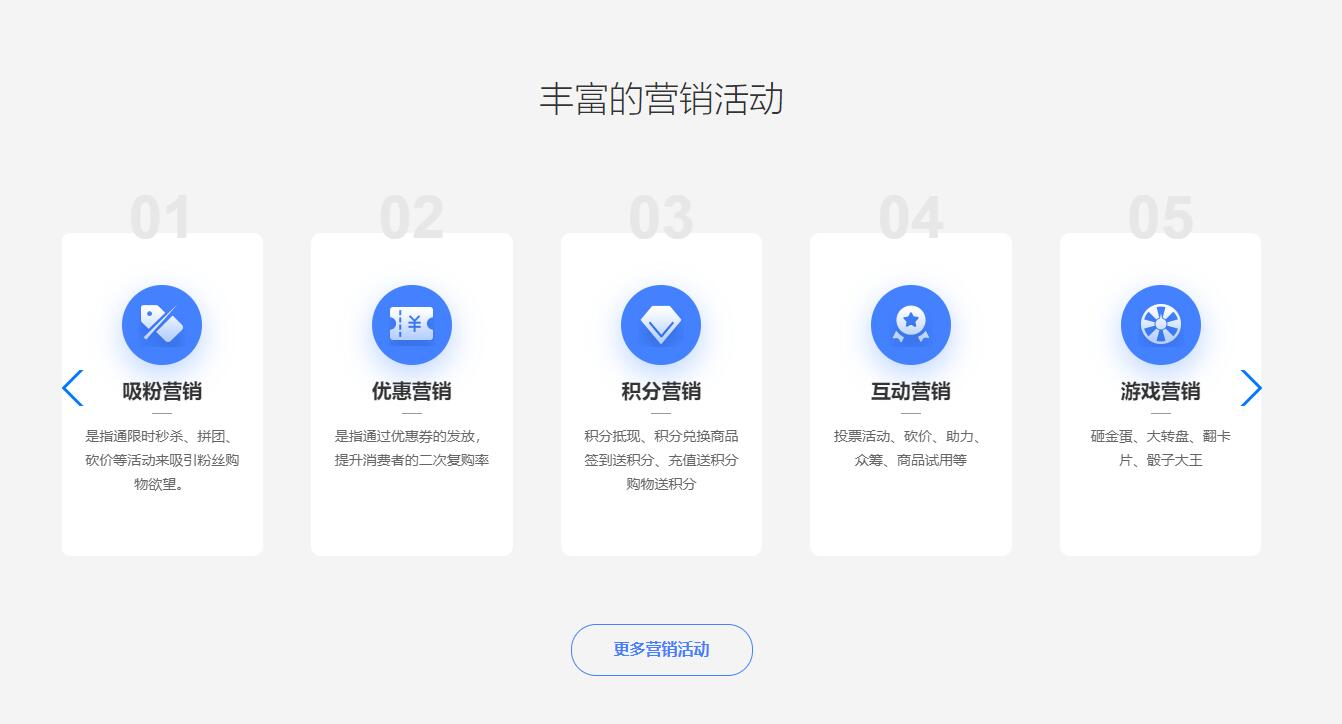Open the 优惠营销 card
Viewport: 1342px width, 724px height.
pyautogui.click(x=411, y=392)
